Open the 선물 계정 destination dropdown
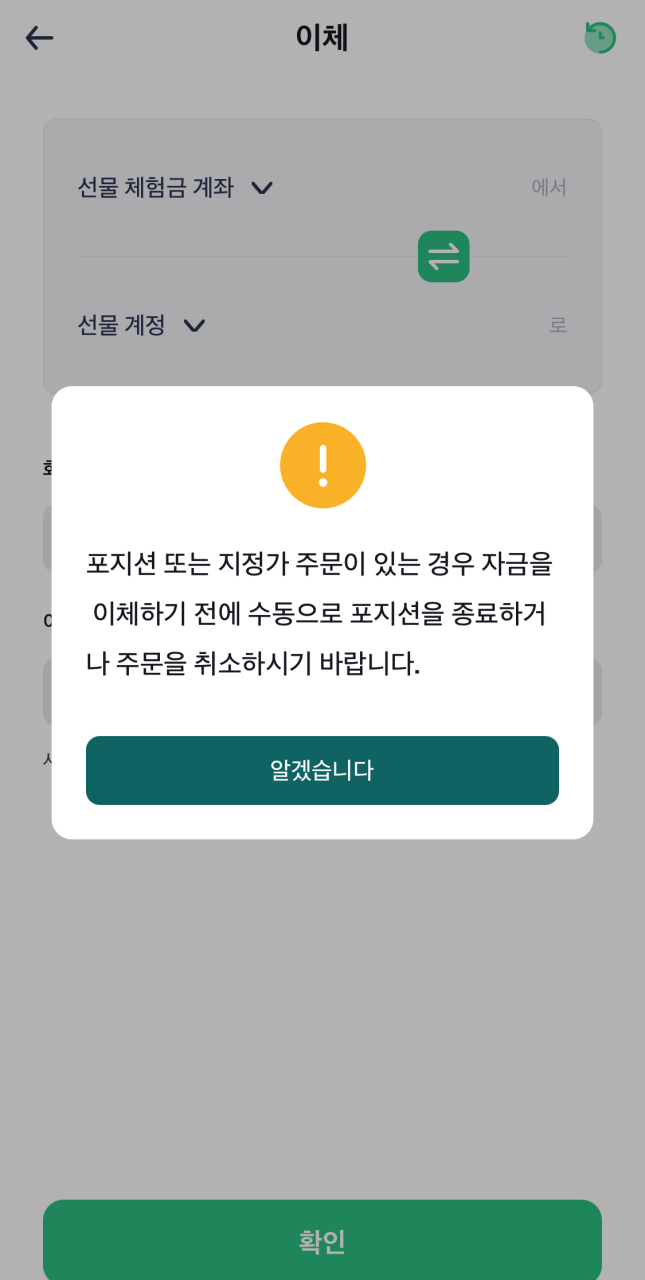 pos(142,325)
